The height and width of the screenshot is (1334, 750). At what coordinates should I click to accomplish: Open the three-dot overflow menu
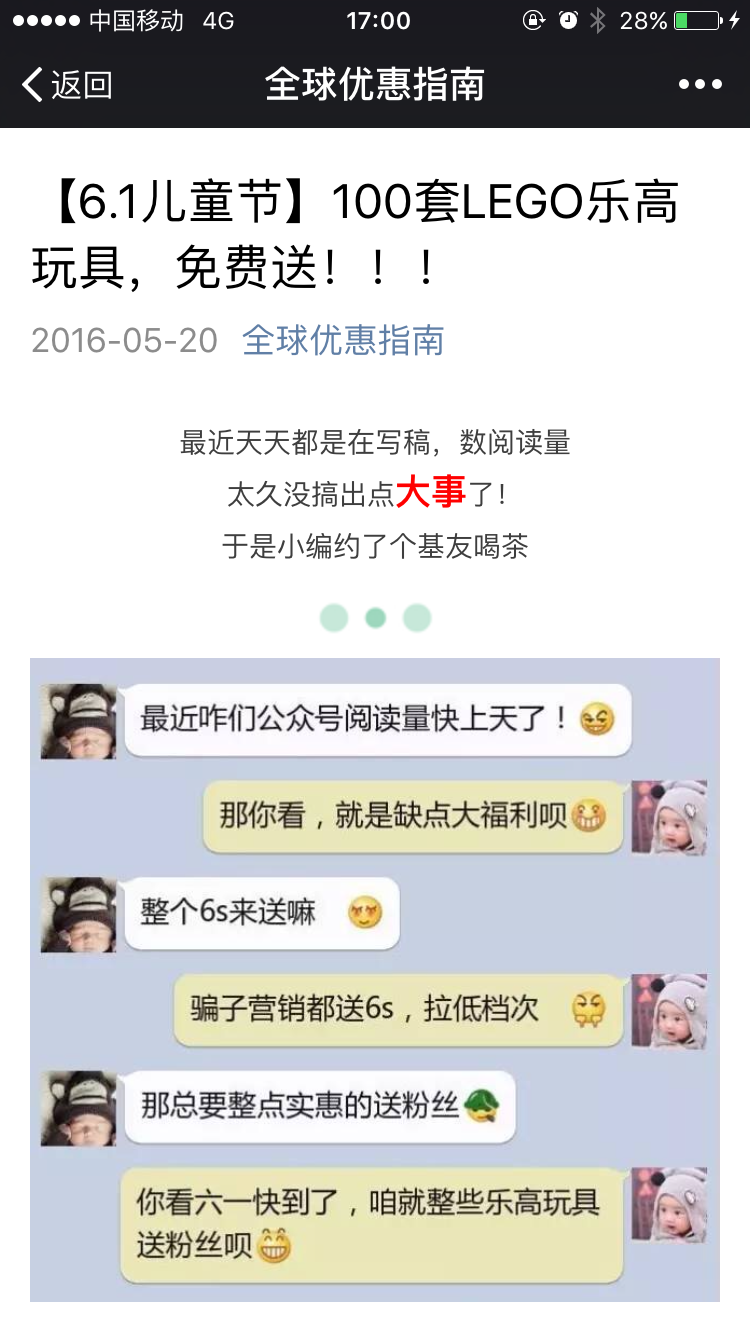(x=699, y=85)
